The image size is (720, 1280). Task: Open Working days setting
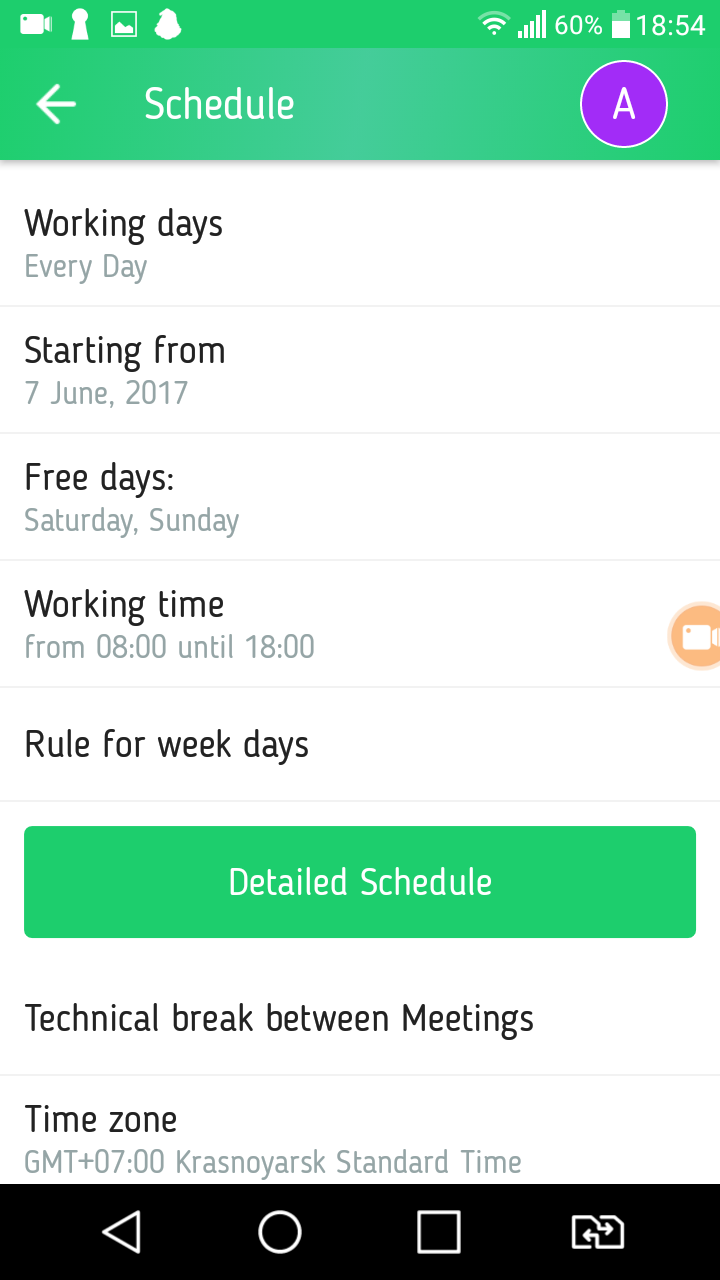pyautogui.click(x=360, y=243)
